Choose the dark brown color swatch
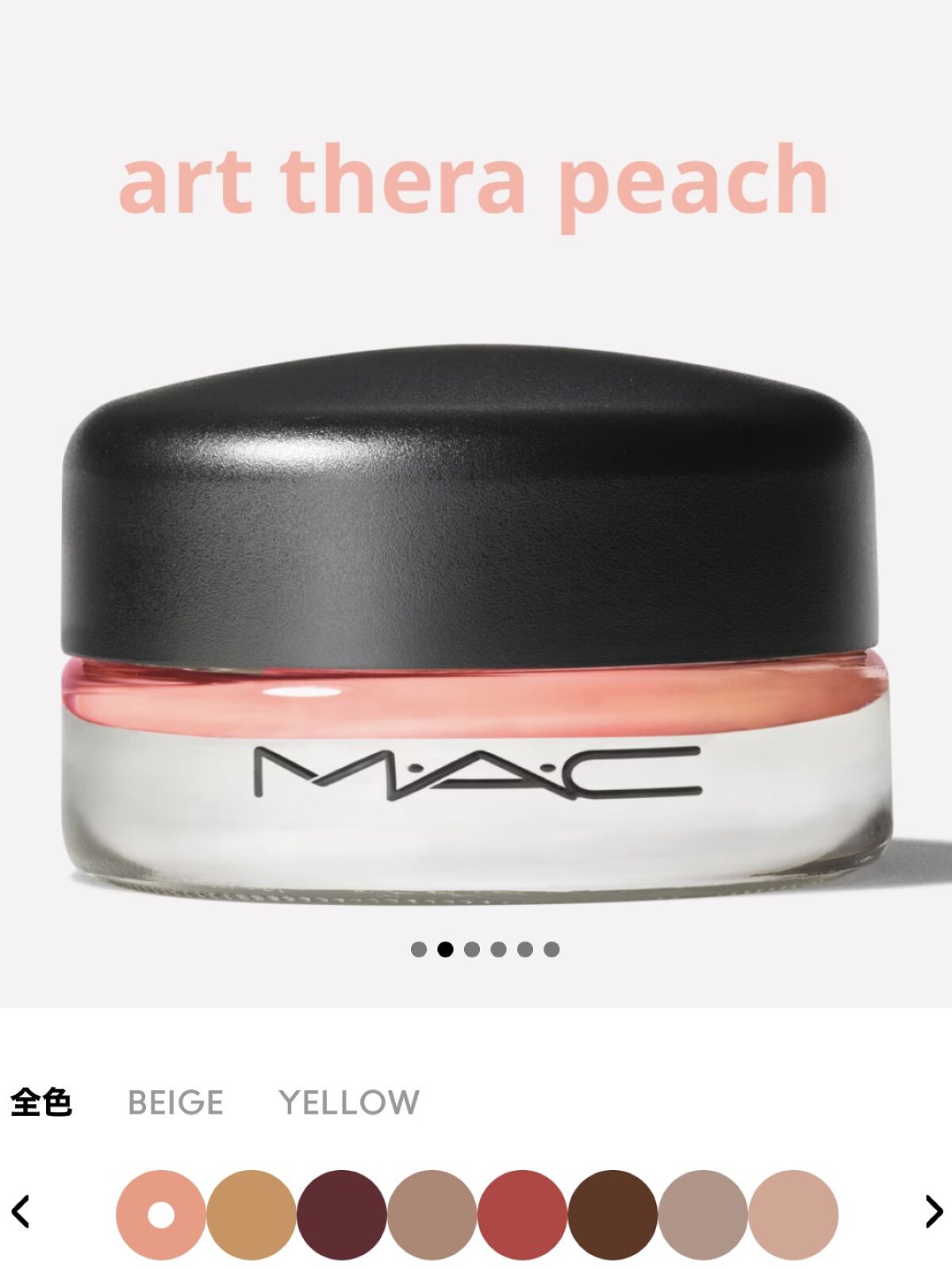Screen dimensions: 952x1270 (x=612, y=1214)
